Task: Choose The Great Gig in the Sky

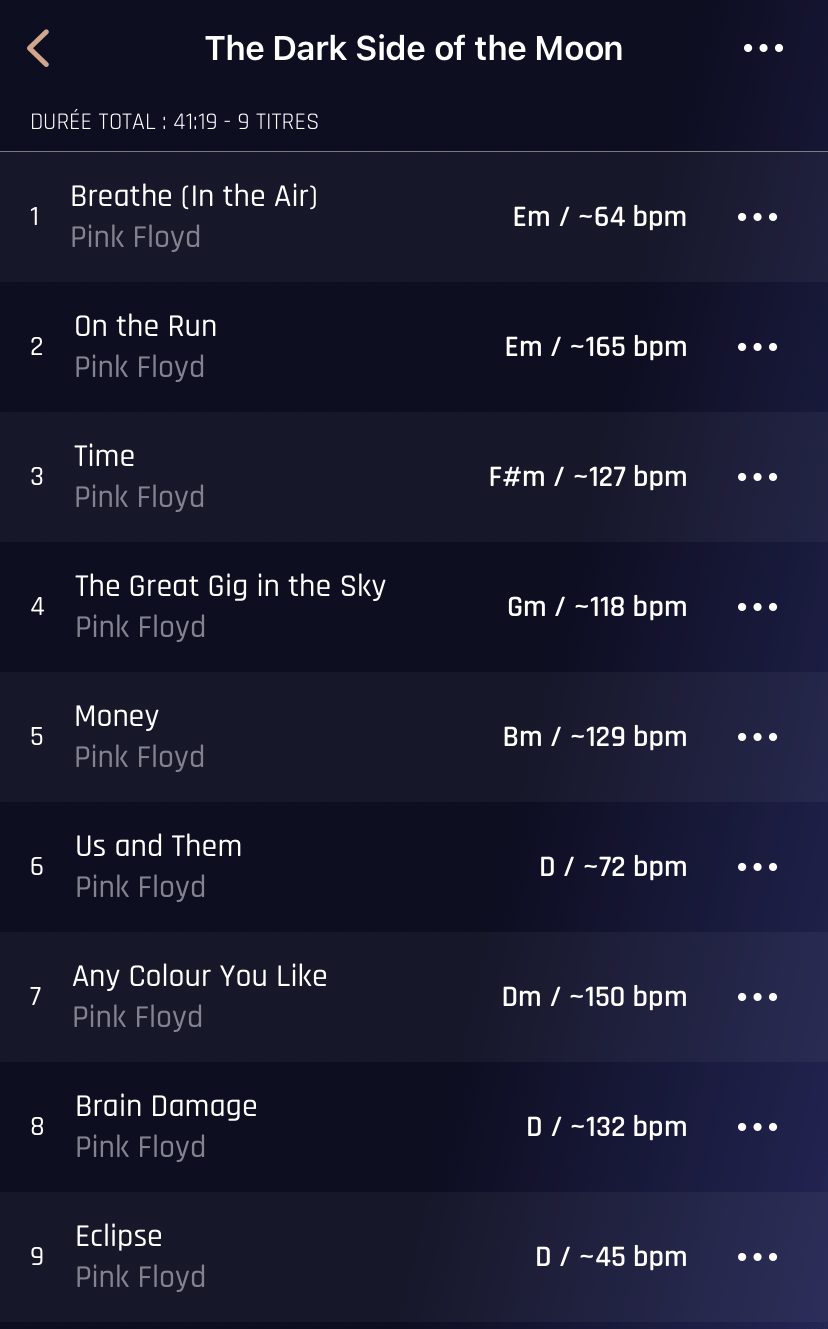Action: pyautogui.click(x=414, y=607)
